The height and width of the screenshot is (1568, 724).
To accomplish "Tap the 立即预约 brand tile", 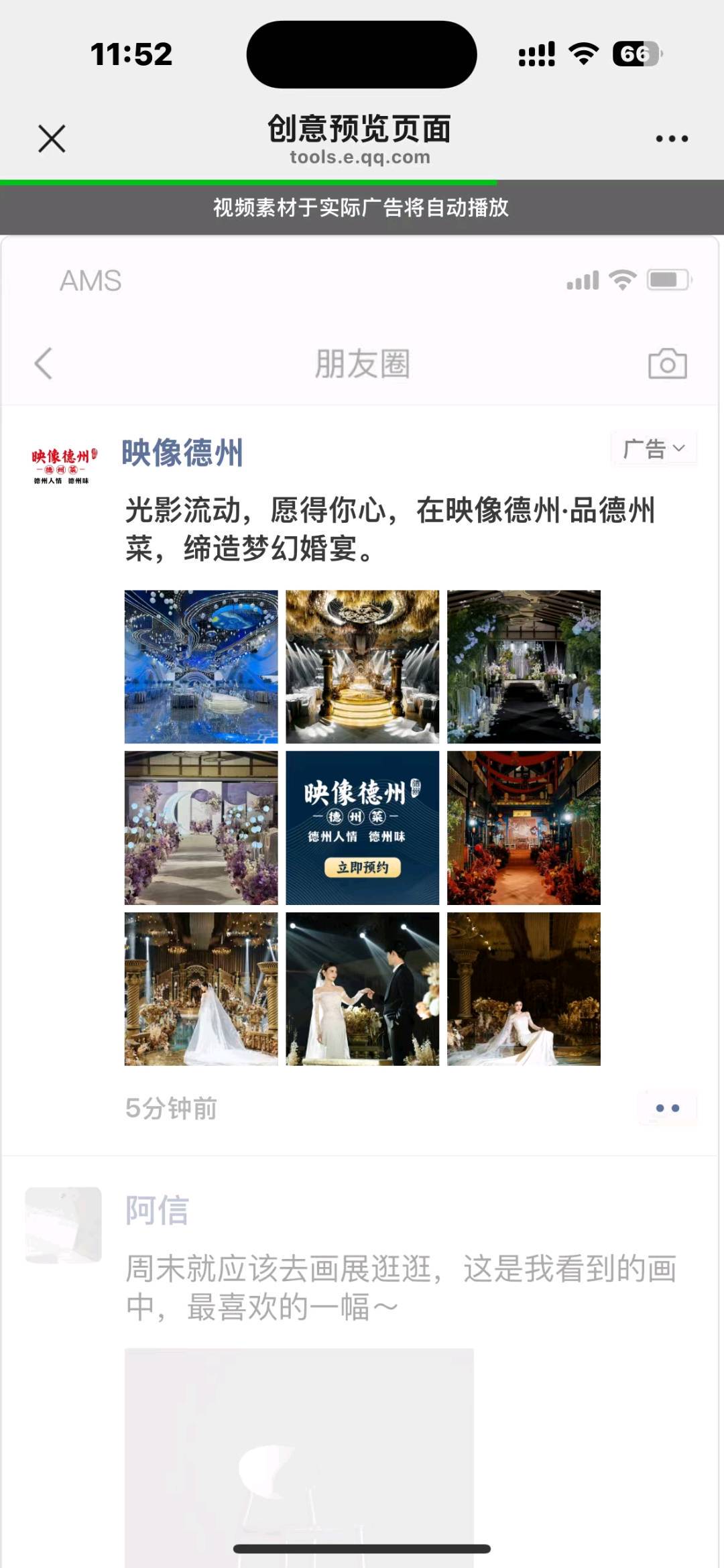I will (x=362, y=827).
